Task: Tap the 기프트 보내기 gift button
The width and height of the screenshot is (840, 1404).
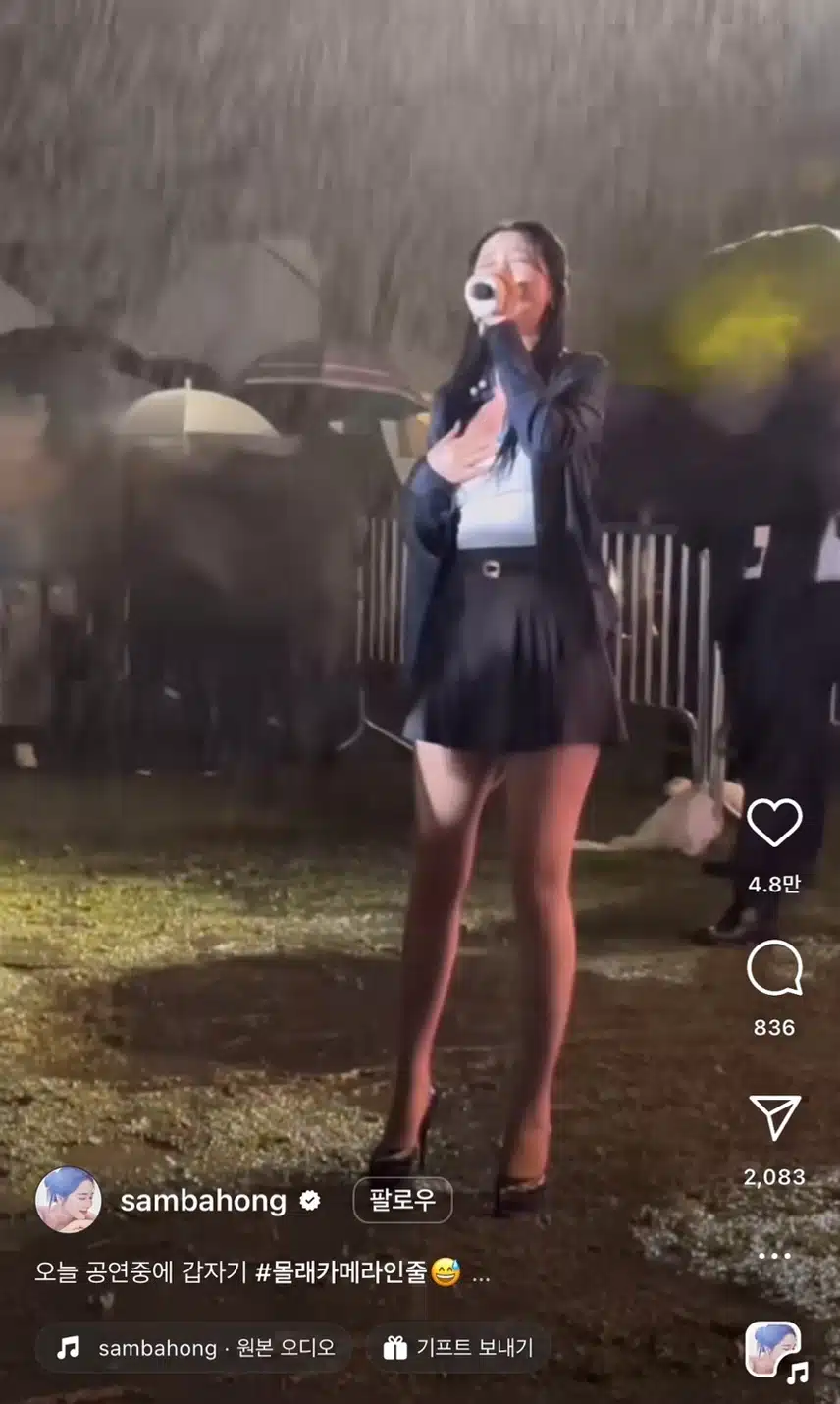Action: click(x=458, y=1348)
